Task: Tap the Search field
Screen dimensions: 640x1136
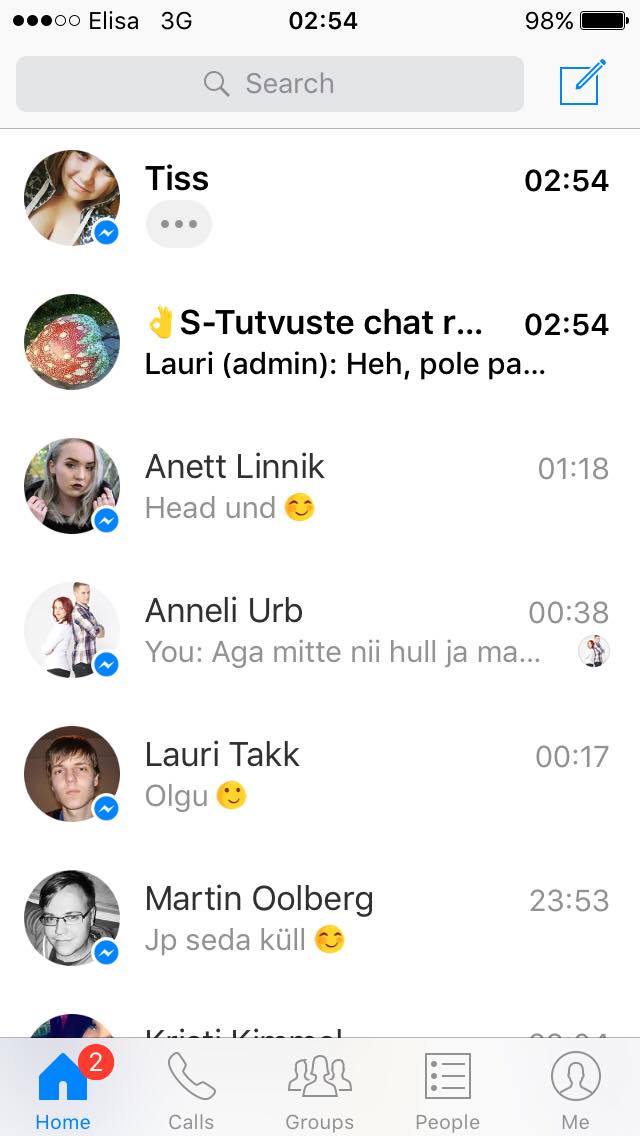Action: pos(270,84)
